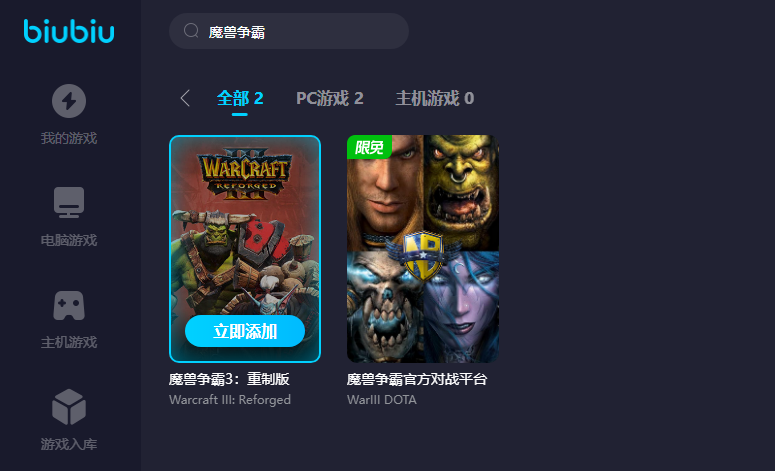Go to 电脑游戏 section
This screenshot has width=775, height=471.
pos(69,217)
